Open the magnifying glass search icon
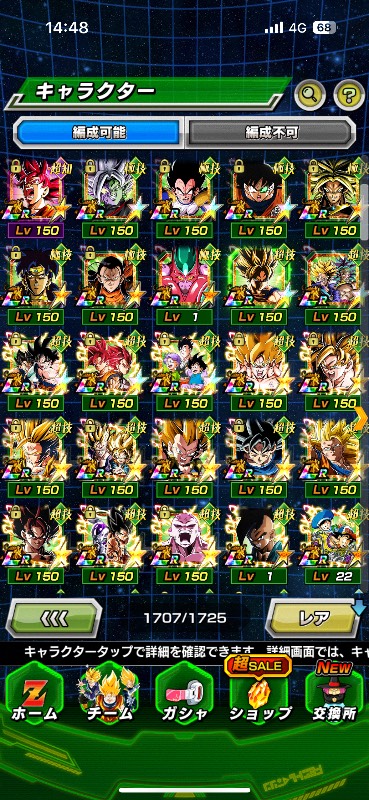369x800 pixels. 310,94
